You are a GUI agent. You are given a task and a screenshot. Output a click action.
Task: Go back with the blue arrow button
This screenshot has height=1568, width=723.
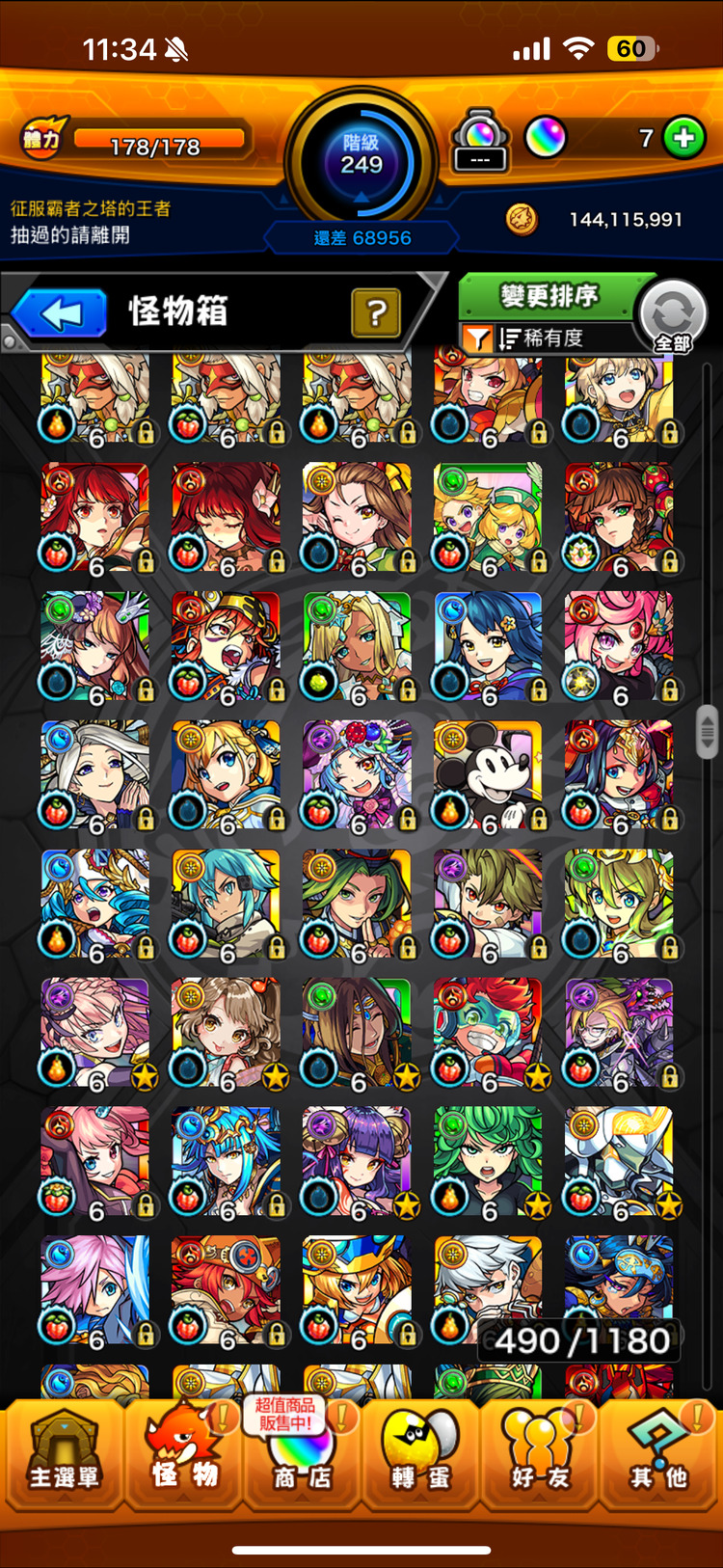[60, 313]
